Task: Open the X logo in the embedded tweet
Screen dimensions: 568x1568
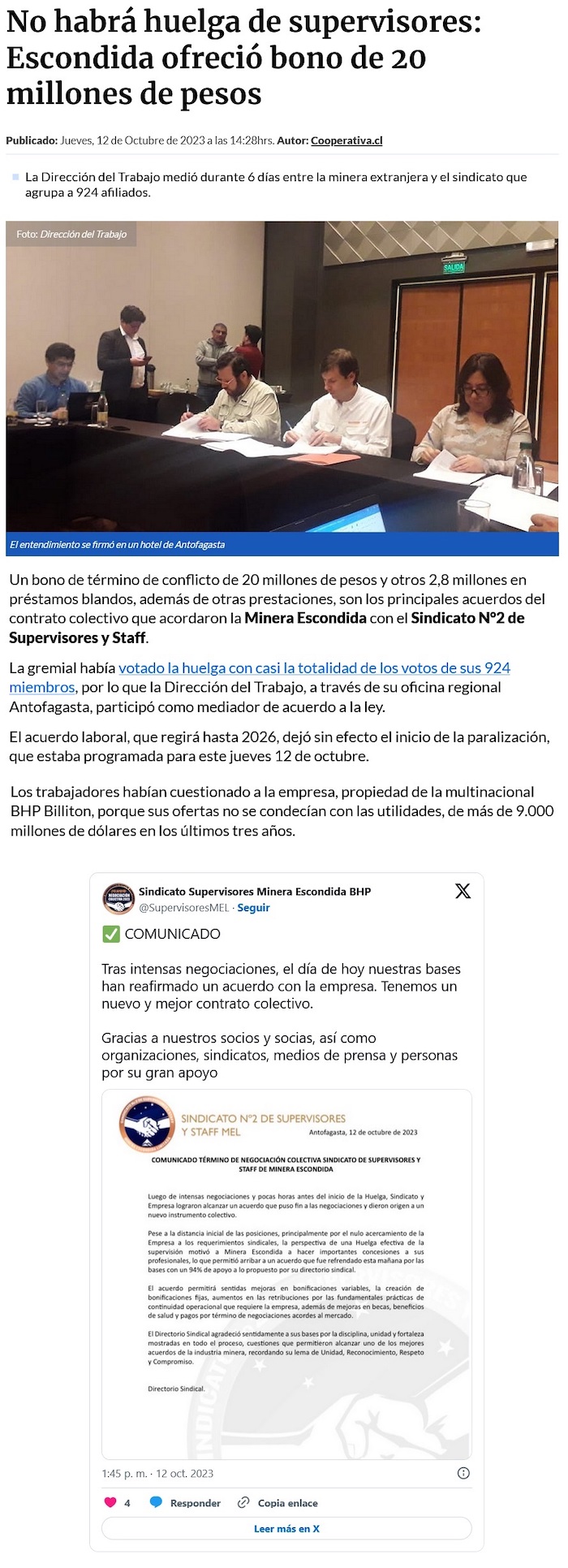Action: tap(463, 892)
